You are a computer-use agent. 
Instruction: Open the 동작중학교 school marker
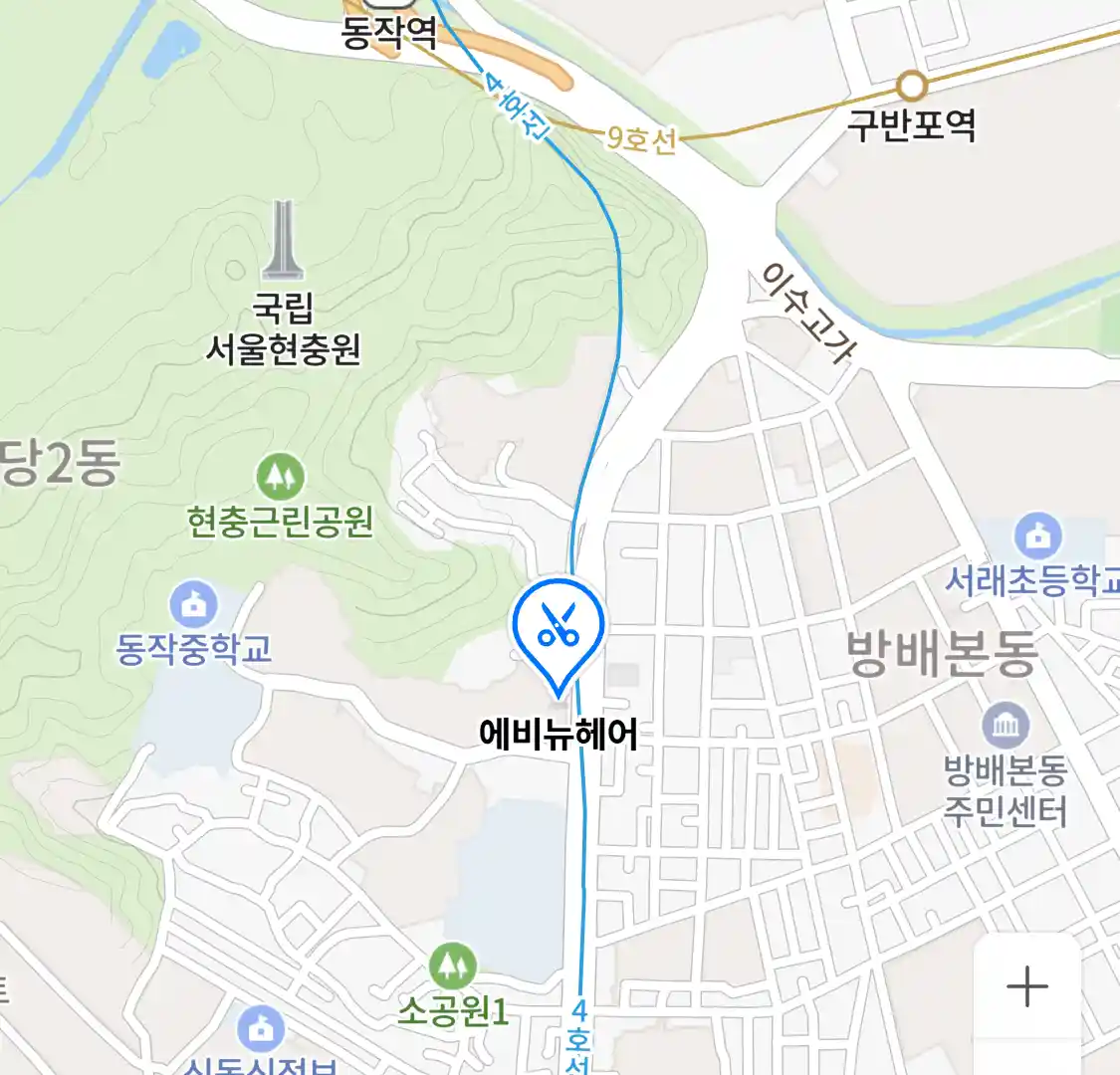[x=193, y=604]
